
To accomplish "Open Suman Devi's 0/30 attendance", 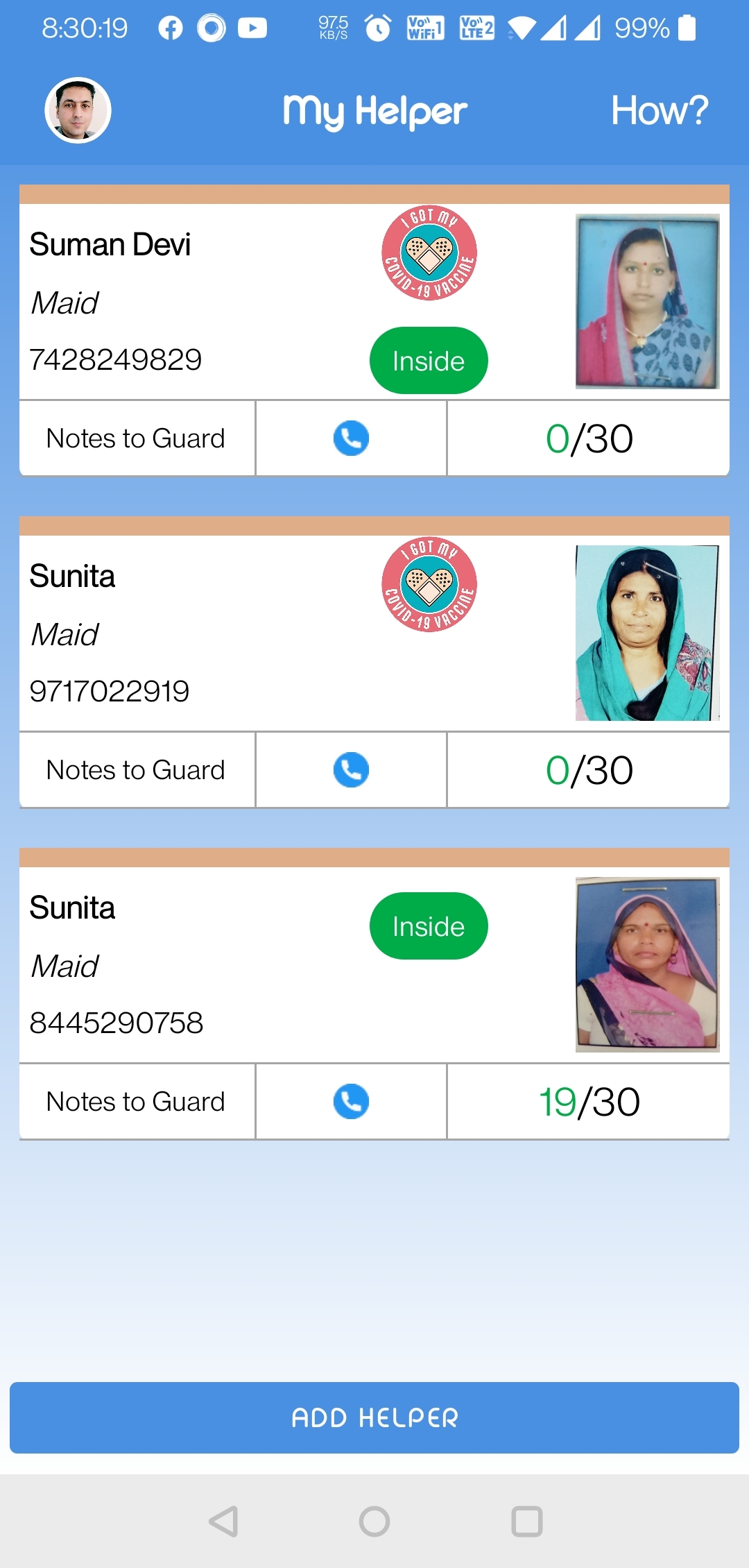I will tap(589, 438).
